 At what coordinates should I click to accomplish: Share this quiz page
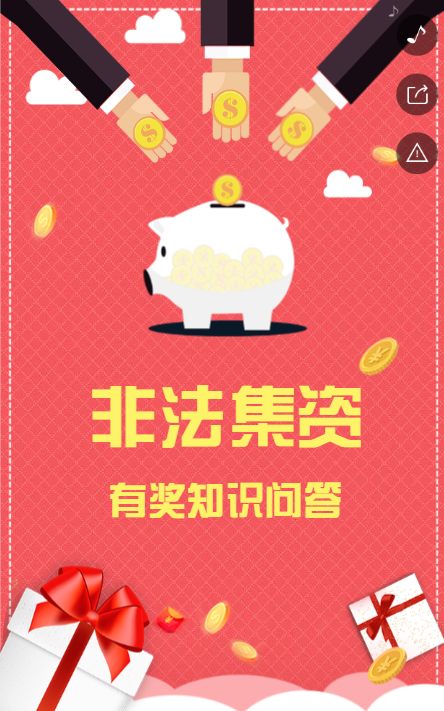(417, 94)
